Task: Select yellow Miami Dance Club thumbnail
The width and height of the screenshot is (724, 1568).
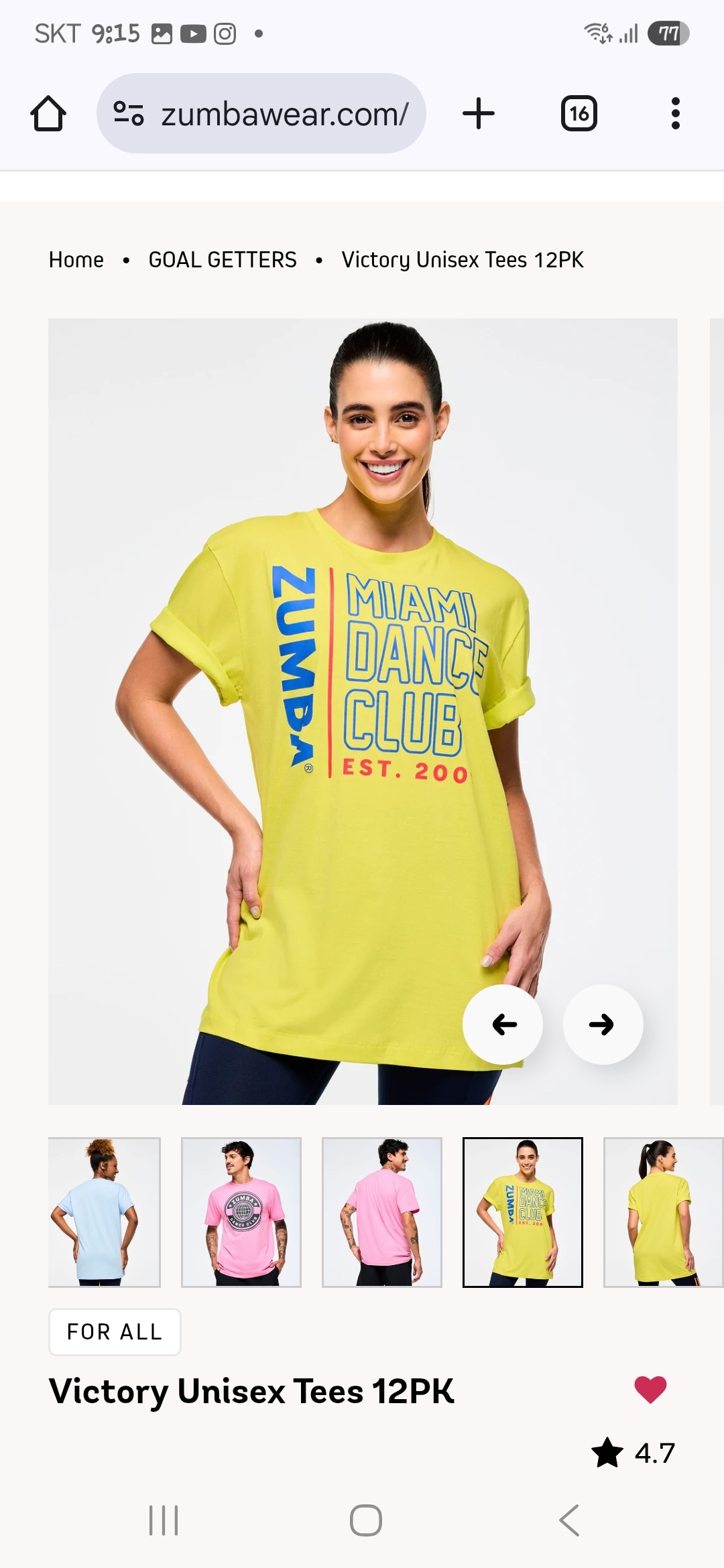Action: click(523, 1212)
